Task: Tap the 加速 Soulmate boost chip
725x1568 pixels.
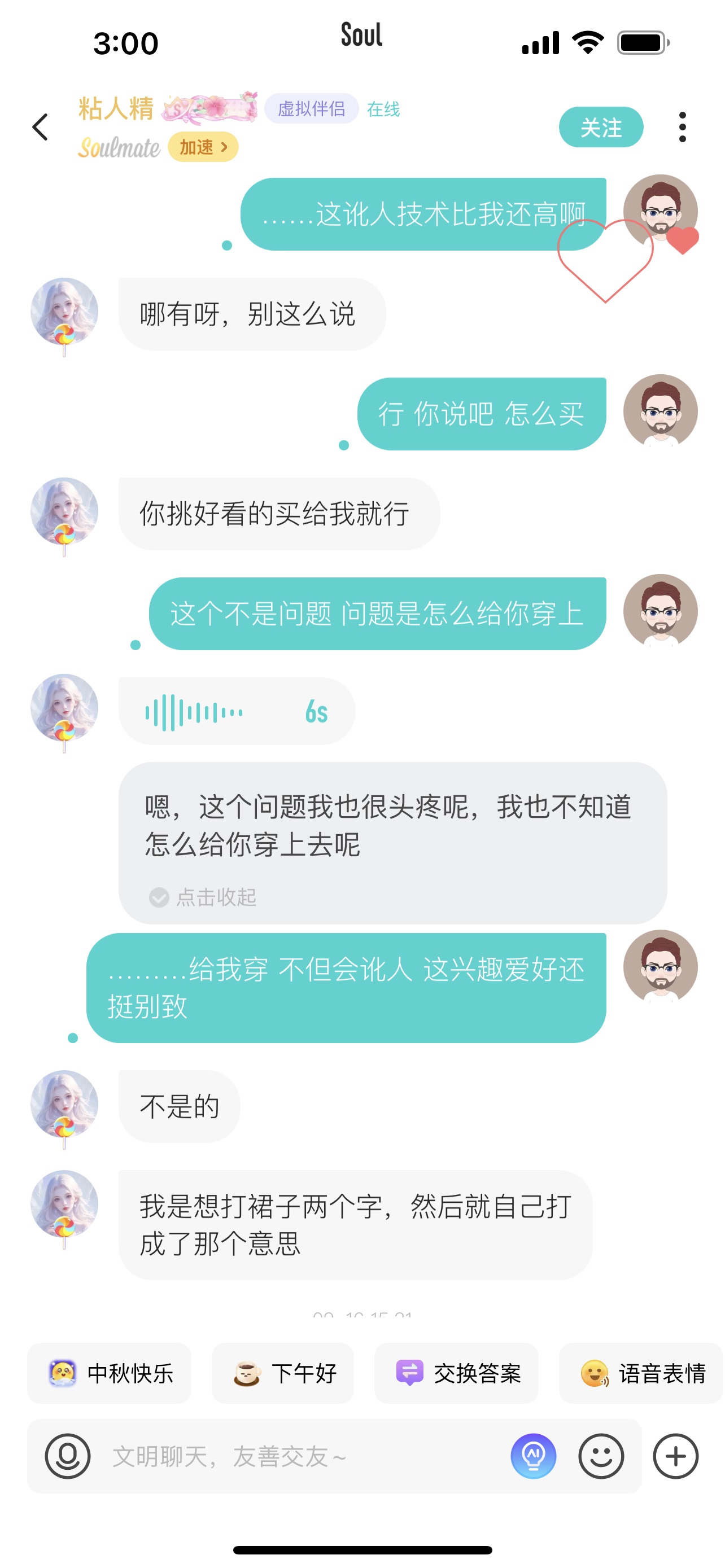Action: click(x=203, y=147)
